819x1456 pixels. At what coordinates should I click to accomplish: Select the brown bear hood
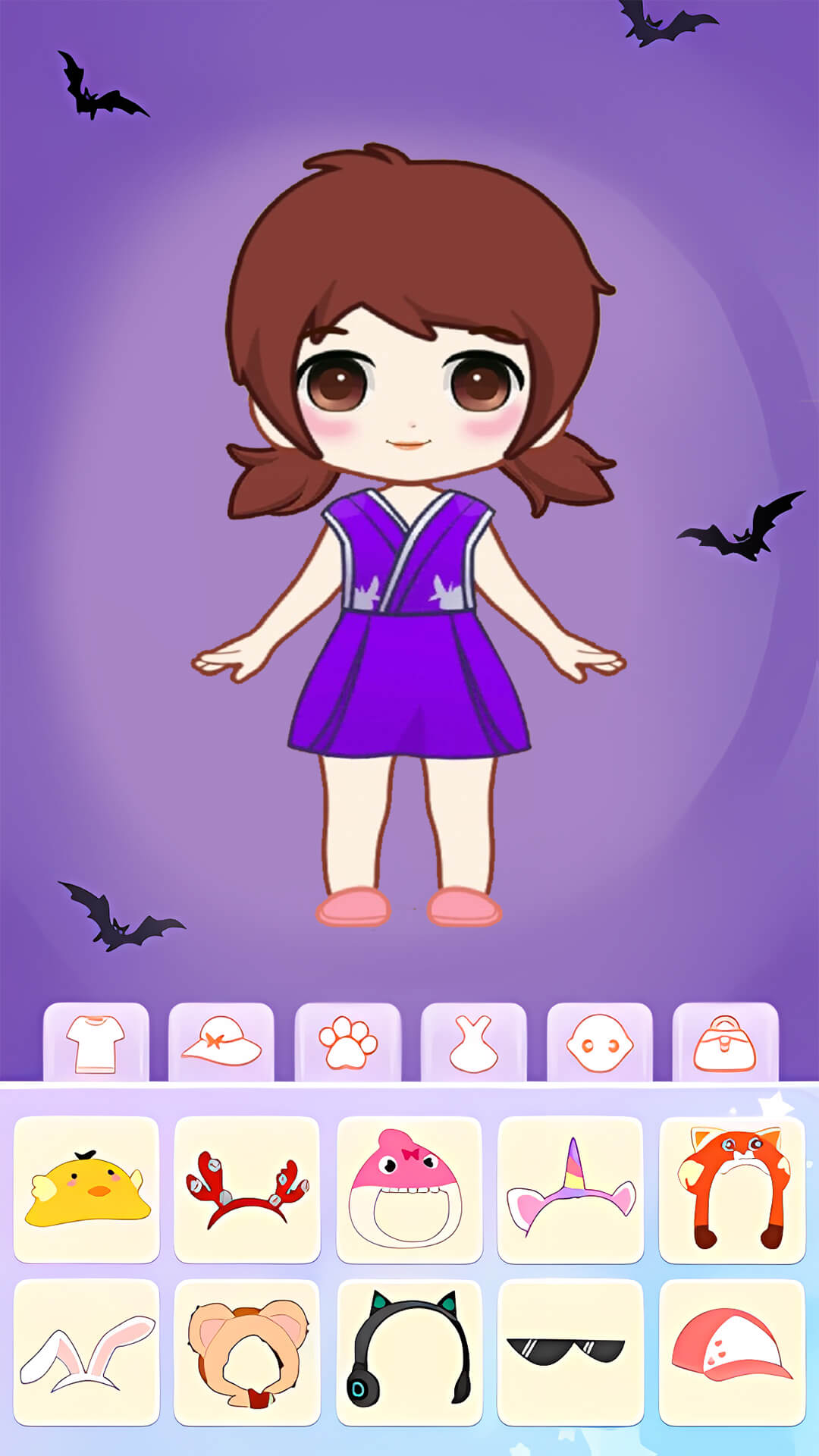point(247,1351)
